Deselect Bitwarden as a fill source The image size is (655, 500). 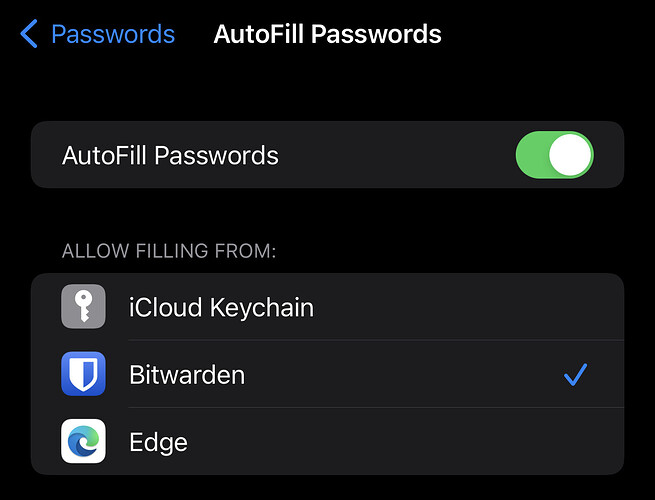327,375
